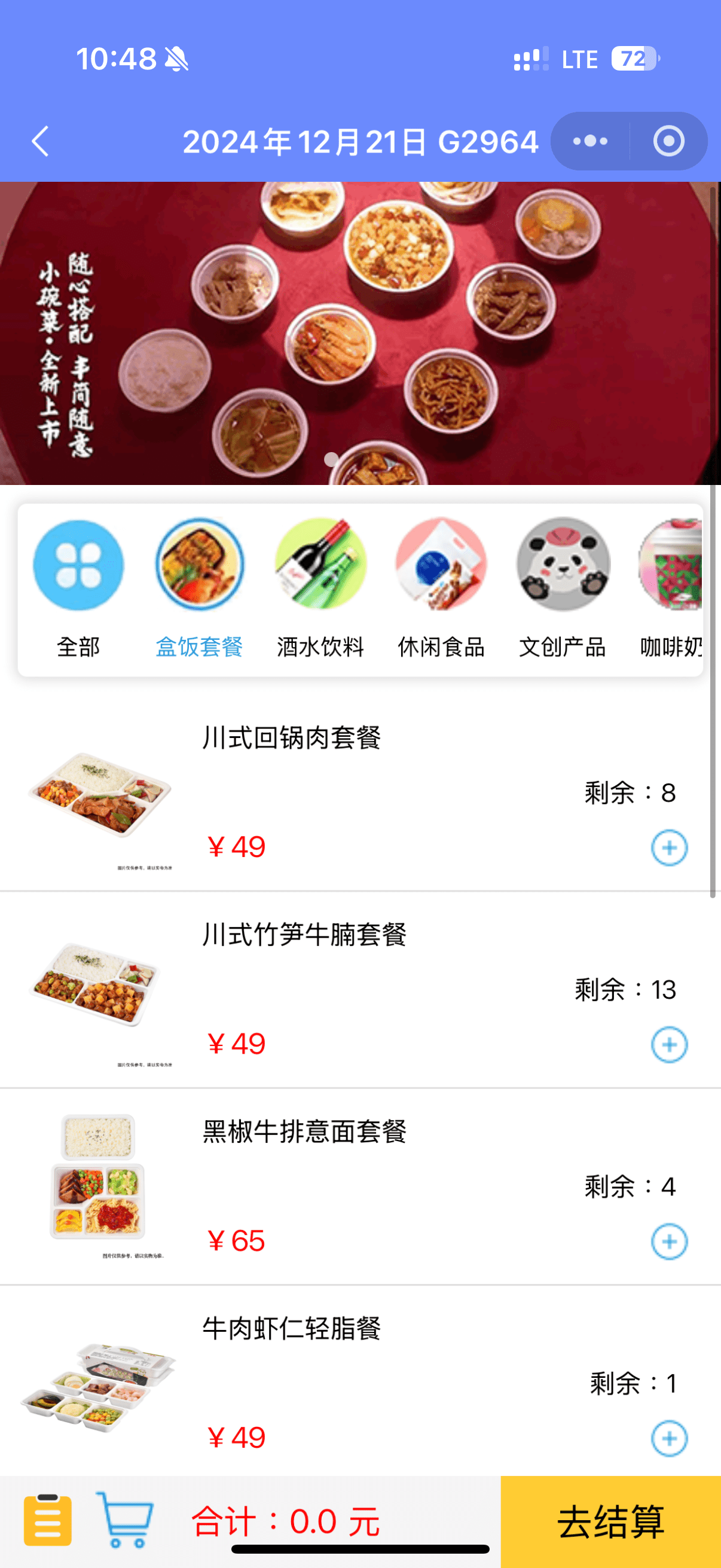Open the small-bowl dishes promo banner

[360, 333]
